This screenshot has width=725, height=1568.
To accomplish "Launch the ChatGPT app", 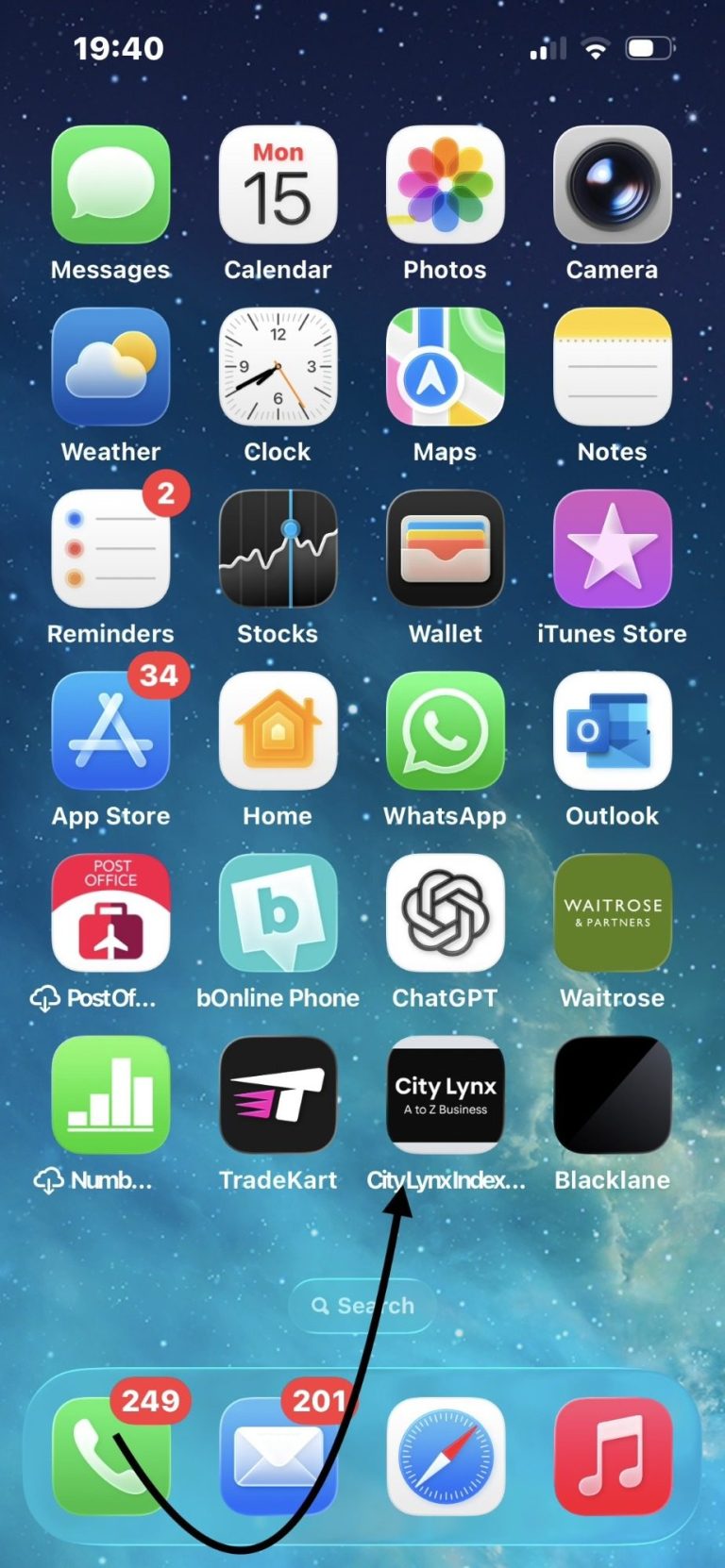I will point(445,913).
